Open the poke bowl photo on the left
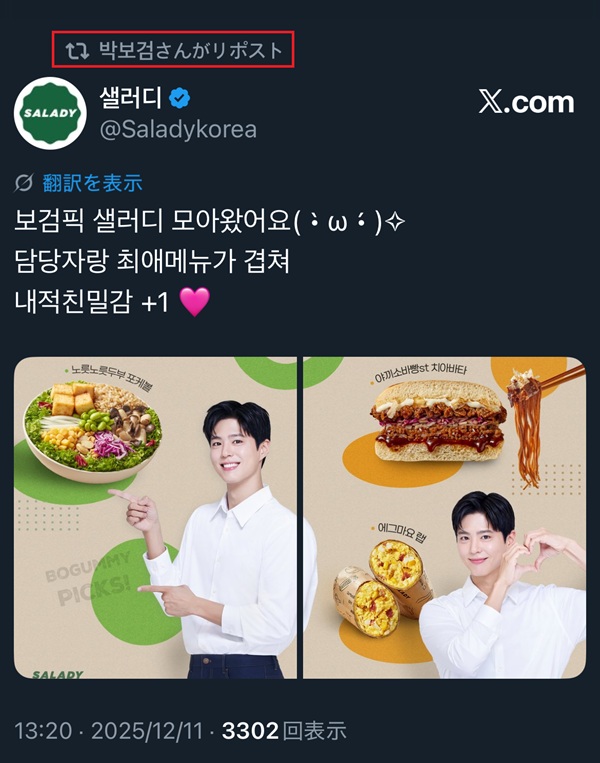The height and width of the screenshot is (763, 600). pyautogui.click(x=155, y=517)
